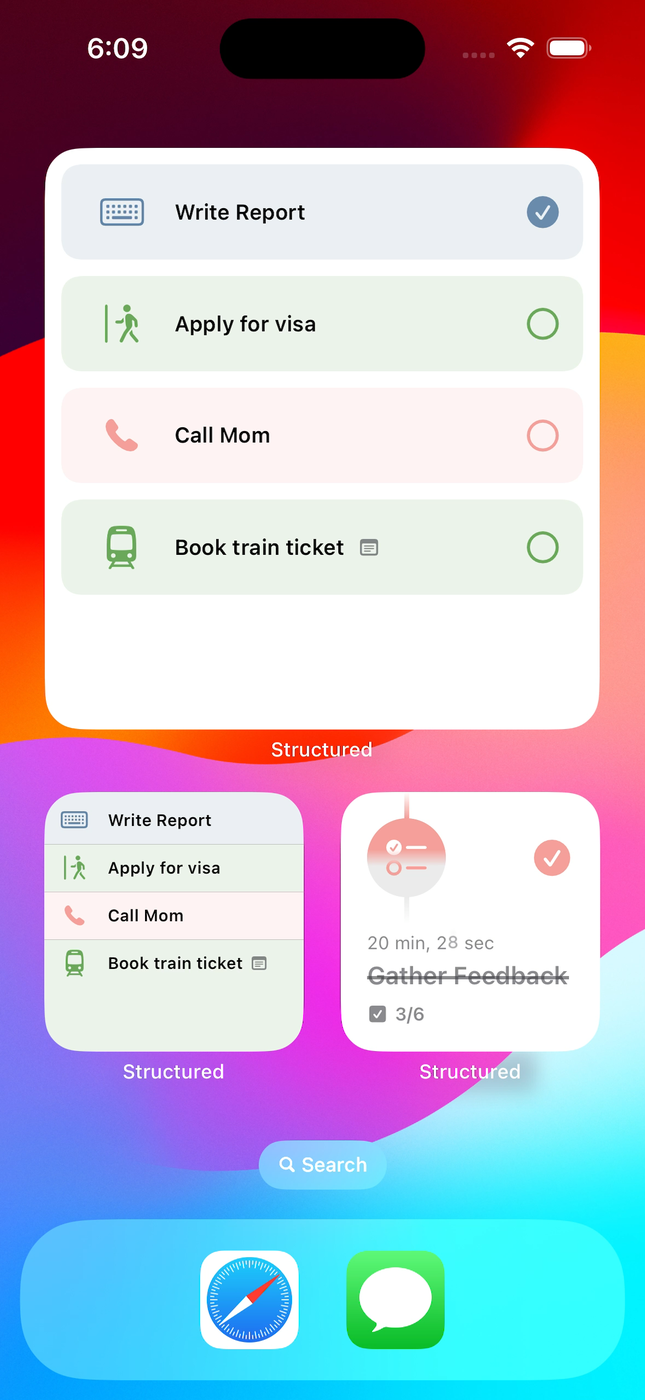Screen dimensions: 645x1400
Task: Launch Safari from the dock
Action: point(250,1300)
